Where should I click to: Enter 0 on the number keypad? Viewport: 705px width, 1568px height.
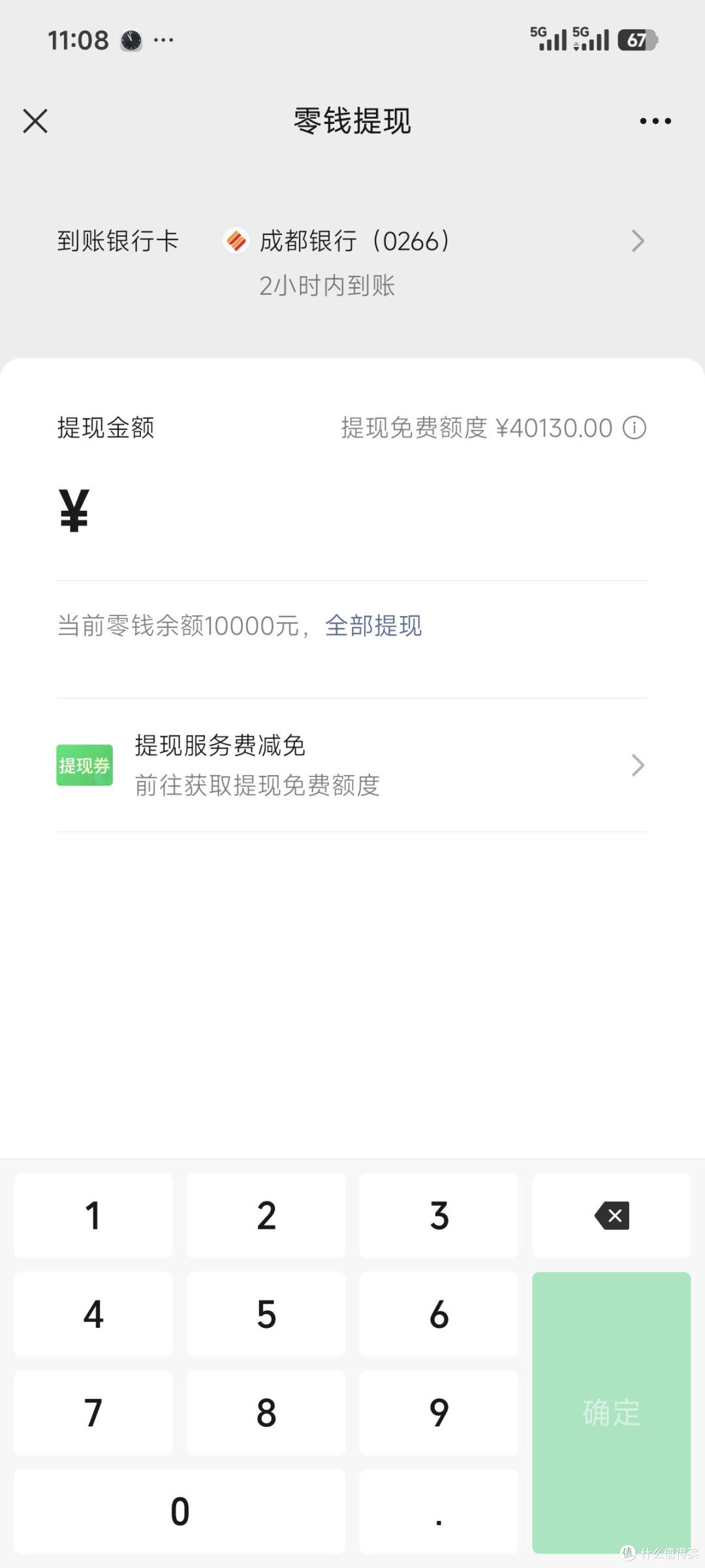click(180, 1511)
